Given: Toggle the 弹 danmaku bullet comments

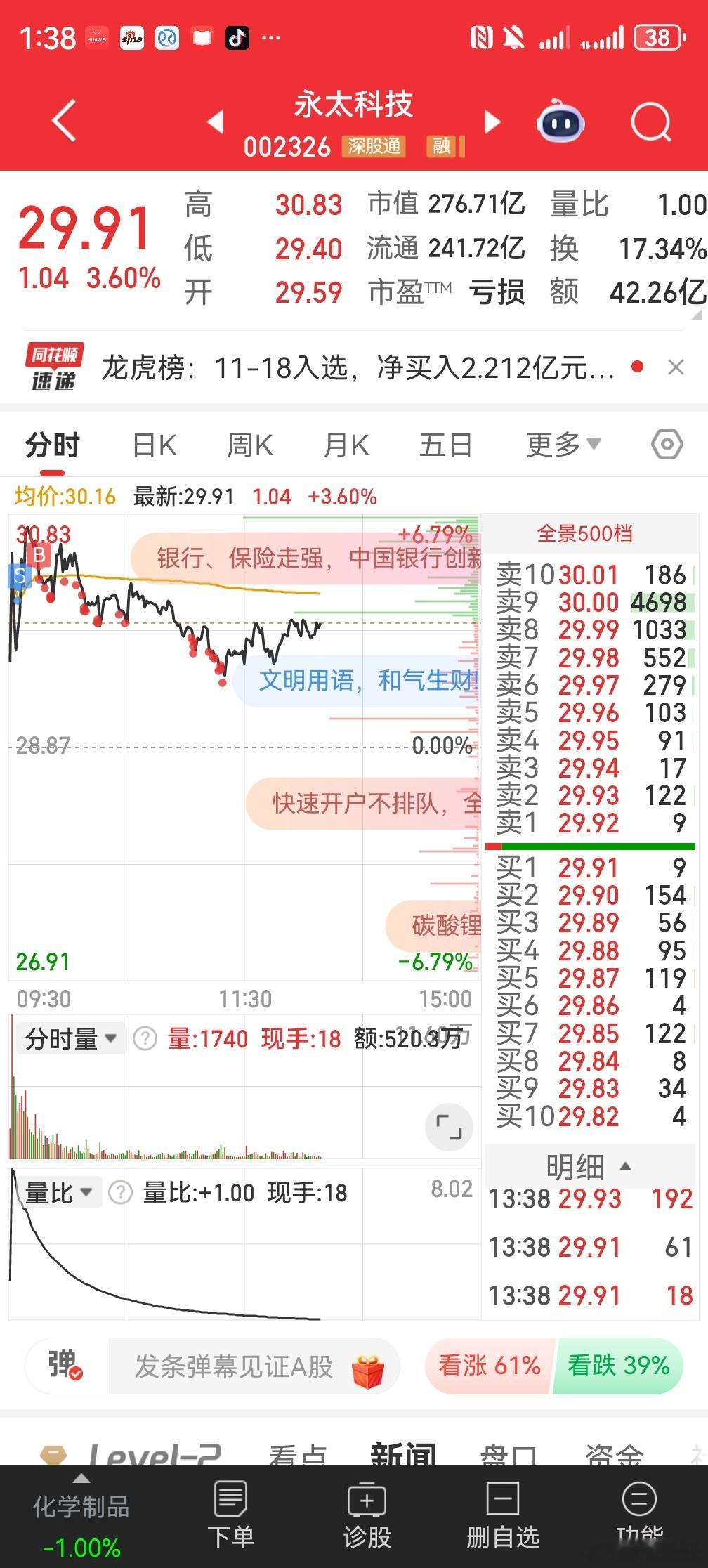Looking at the screenshot, I should (63, 1365).
